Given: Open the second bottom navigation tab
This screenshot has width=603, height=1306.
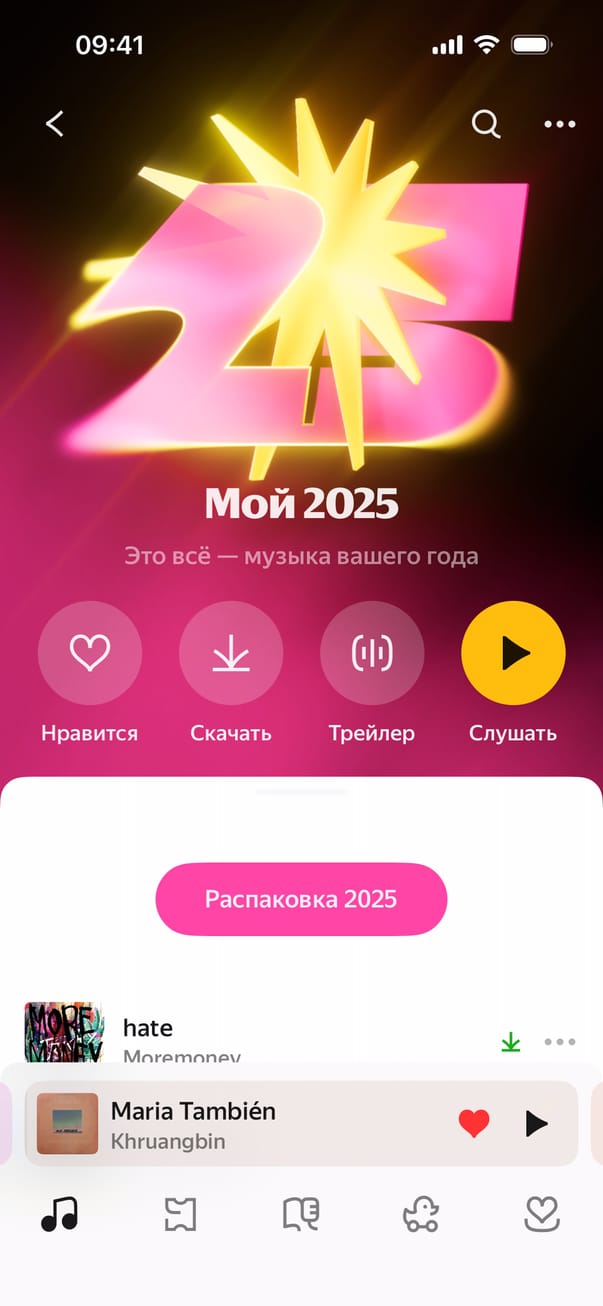Looking at the screenshot, I should click(x=180, y=1215).
